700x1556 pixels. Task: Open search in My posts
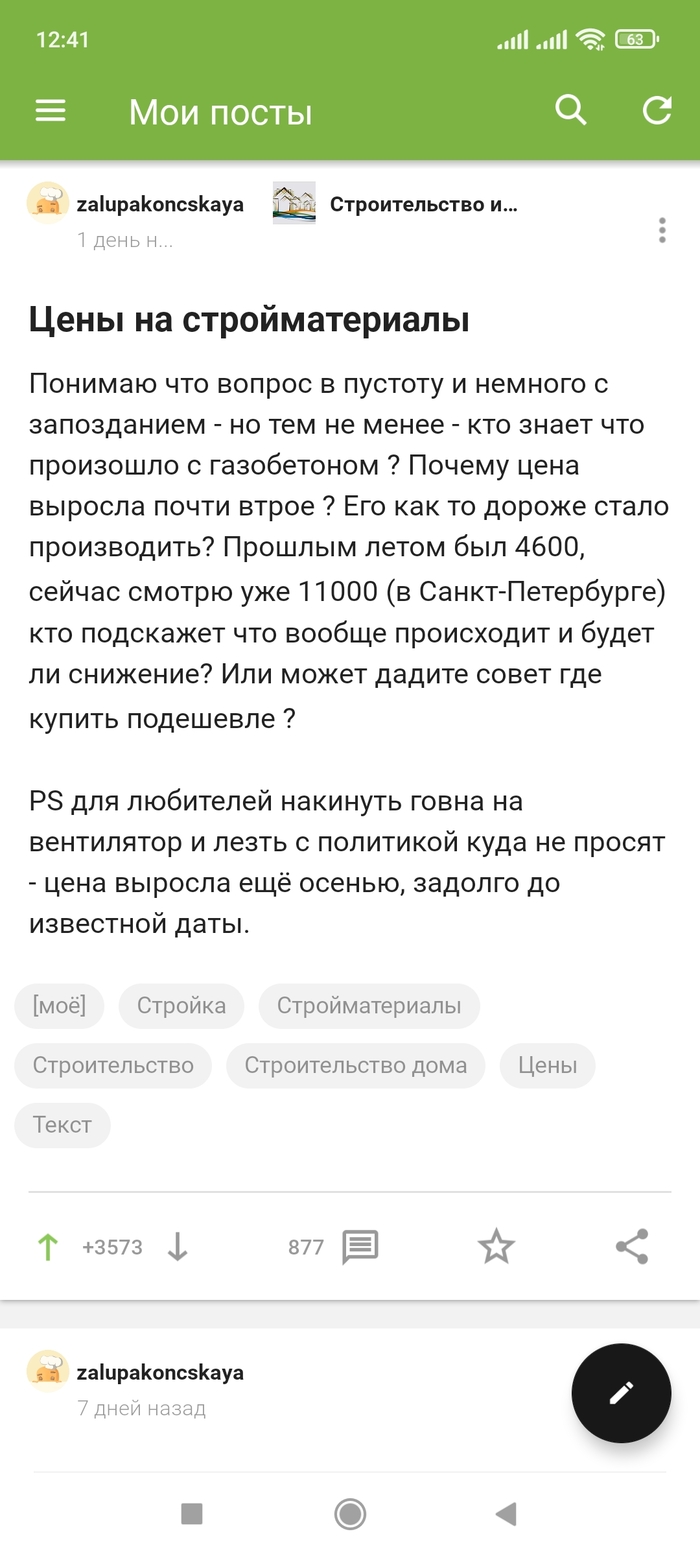[x=570, y=110]
